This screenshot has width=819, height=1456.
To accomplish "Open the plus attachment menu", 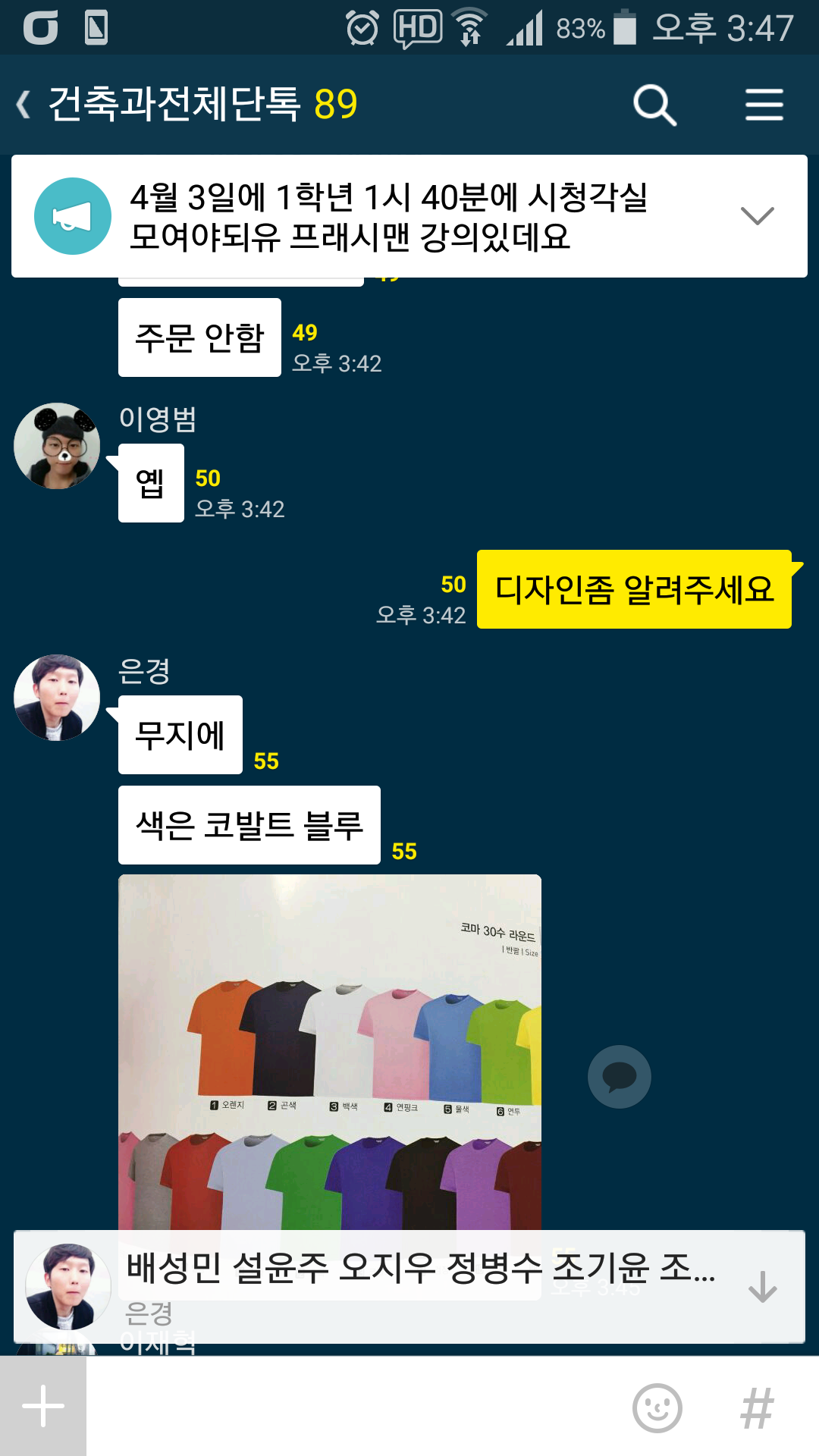I will tap(43, 1406).
